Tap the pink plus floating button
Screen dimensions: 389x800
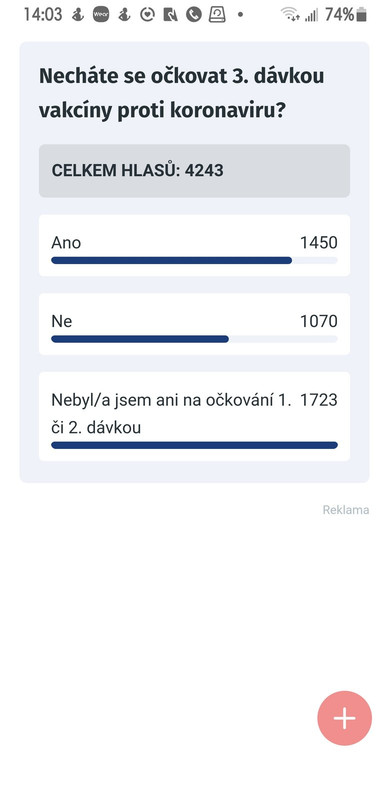pyautogui.click(x=345, y=718)
